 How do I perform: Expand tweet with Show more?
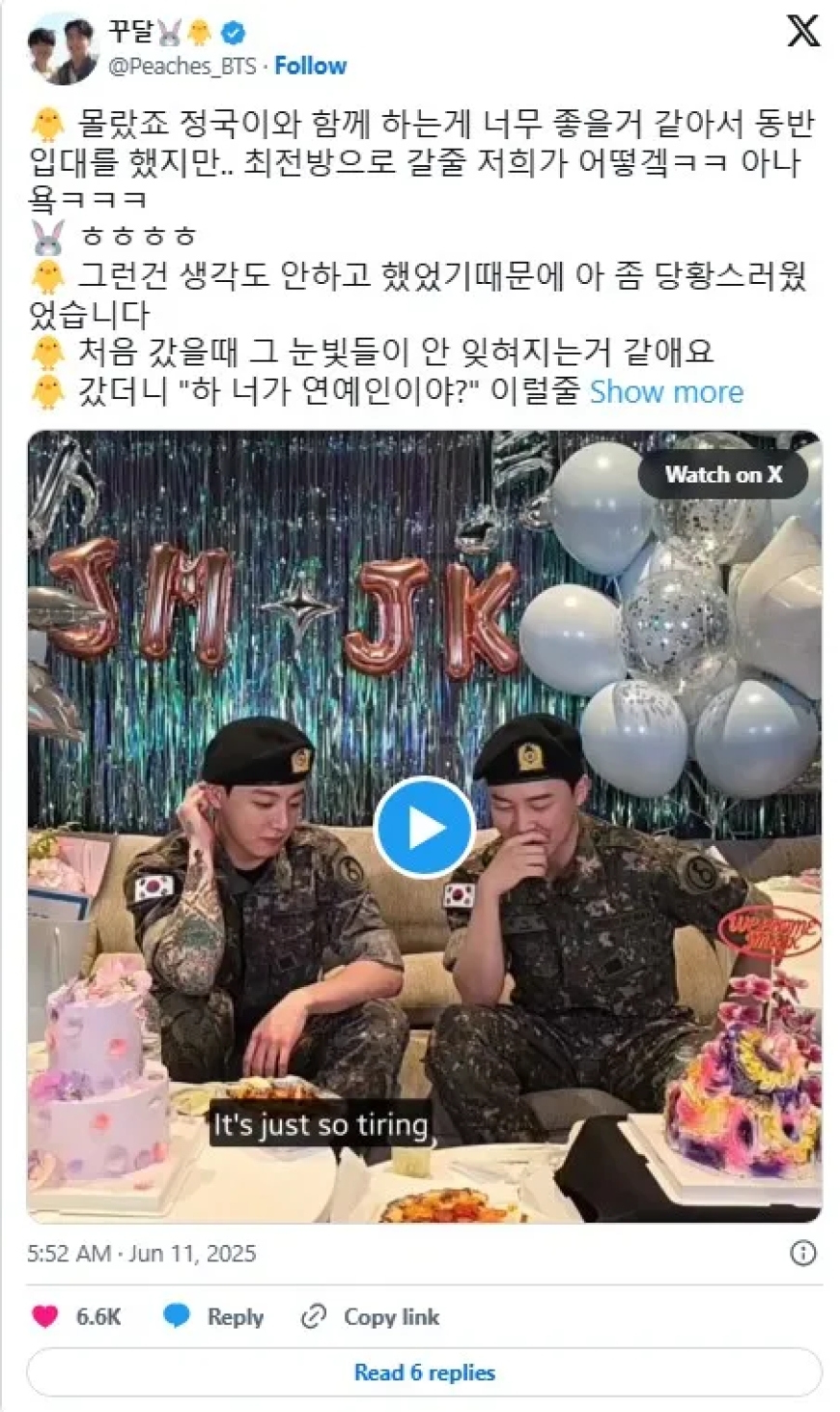tap(666, 392)
